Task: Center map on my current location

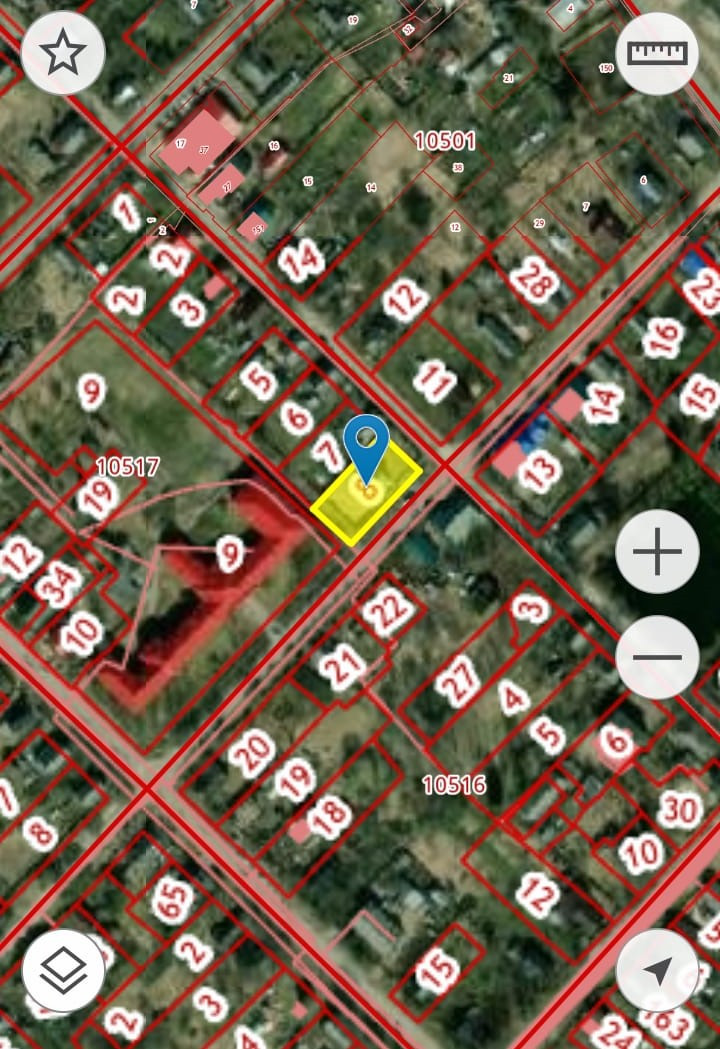Action: [657, 970]
